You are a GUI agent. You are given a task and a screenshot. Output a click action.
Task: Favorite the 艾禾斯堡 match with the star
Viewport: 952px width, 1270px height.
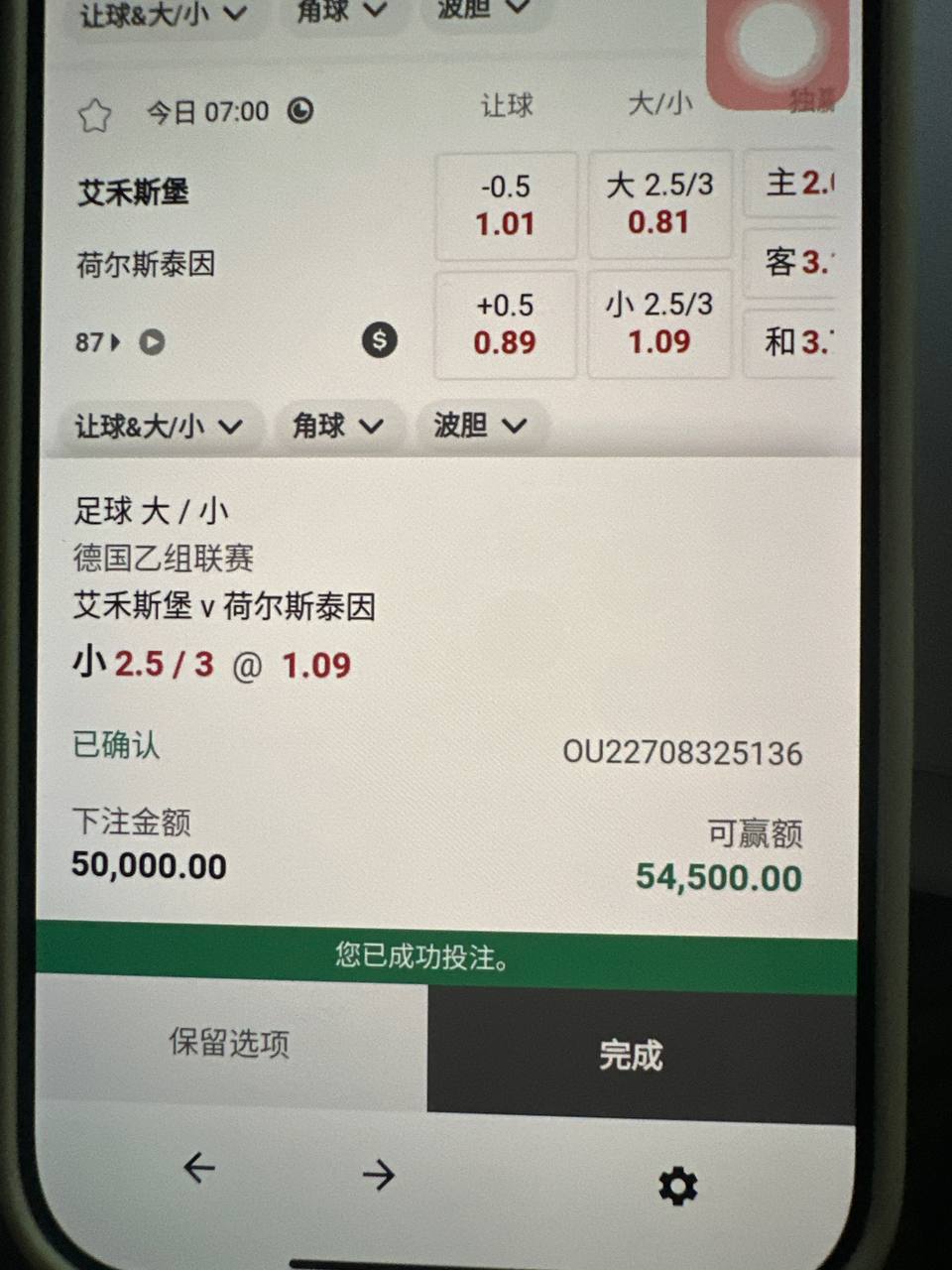94,116
